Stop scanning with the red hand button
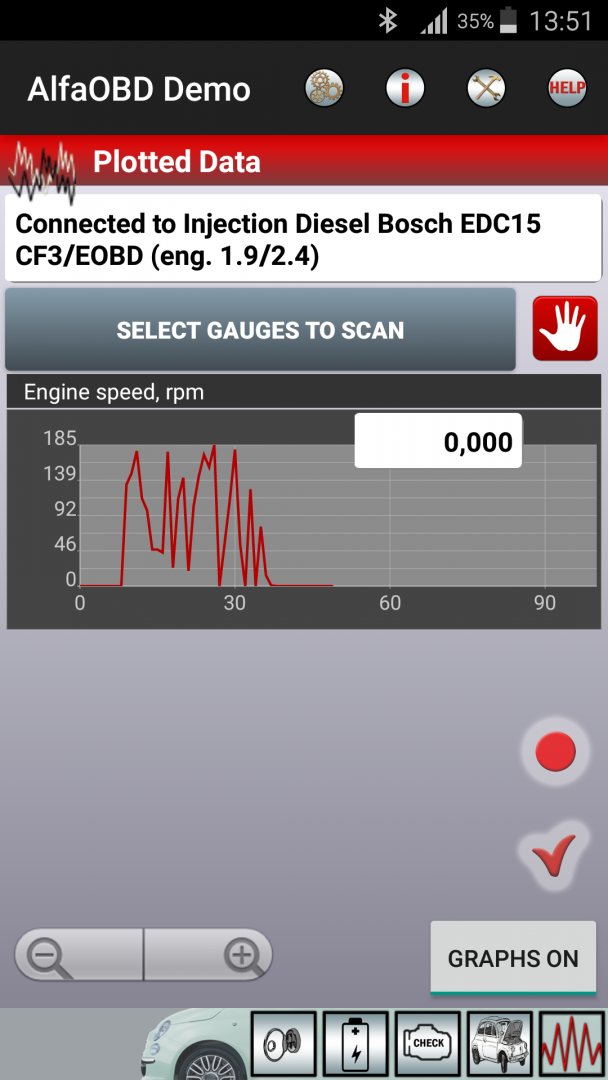 [565, 329]
